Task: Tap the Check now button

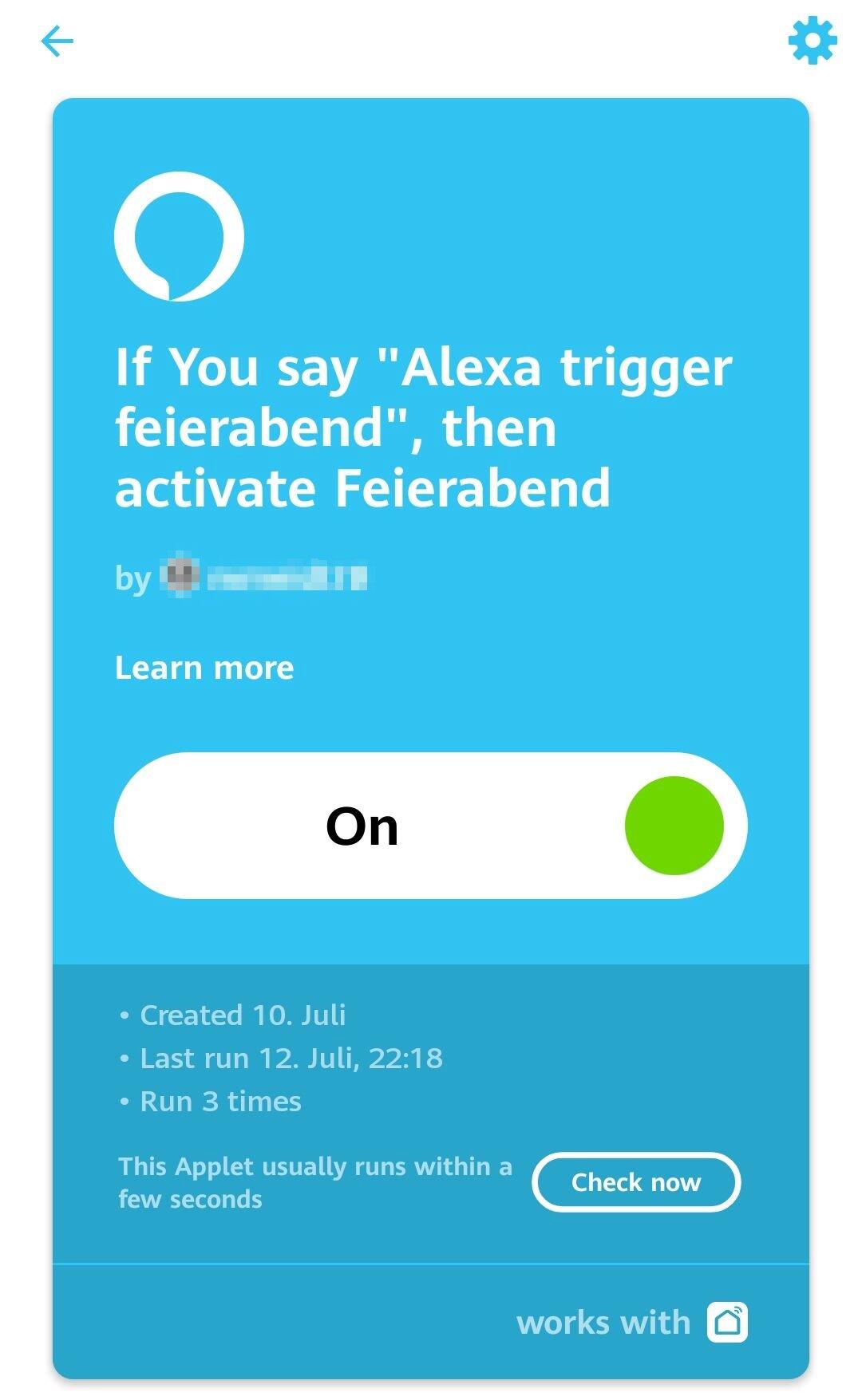Action: [636, 1182]
